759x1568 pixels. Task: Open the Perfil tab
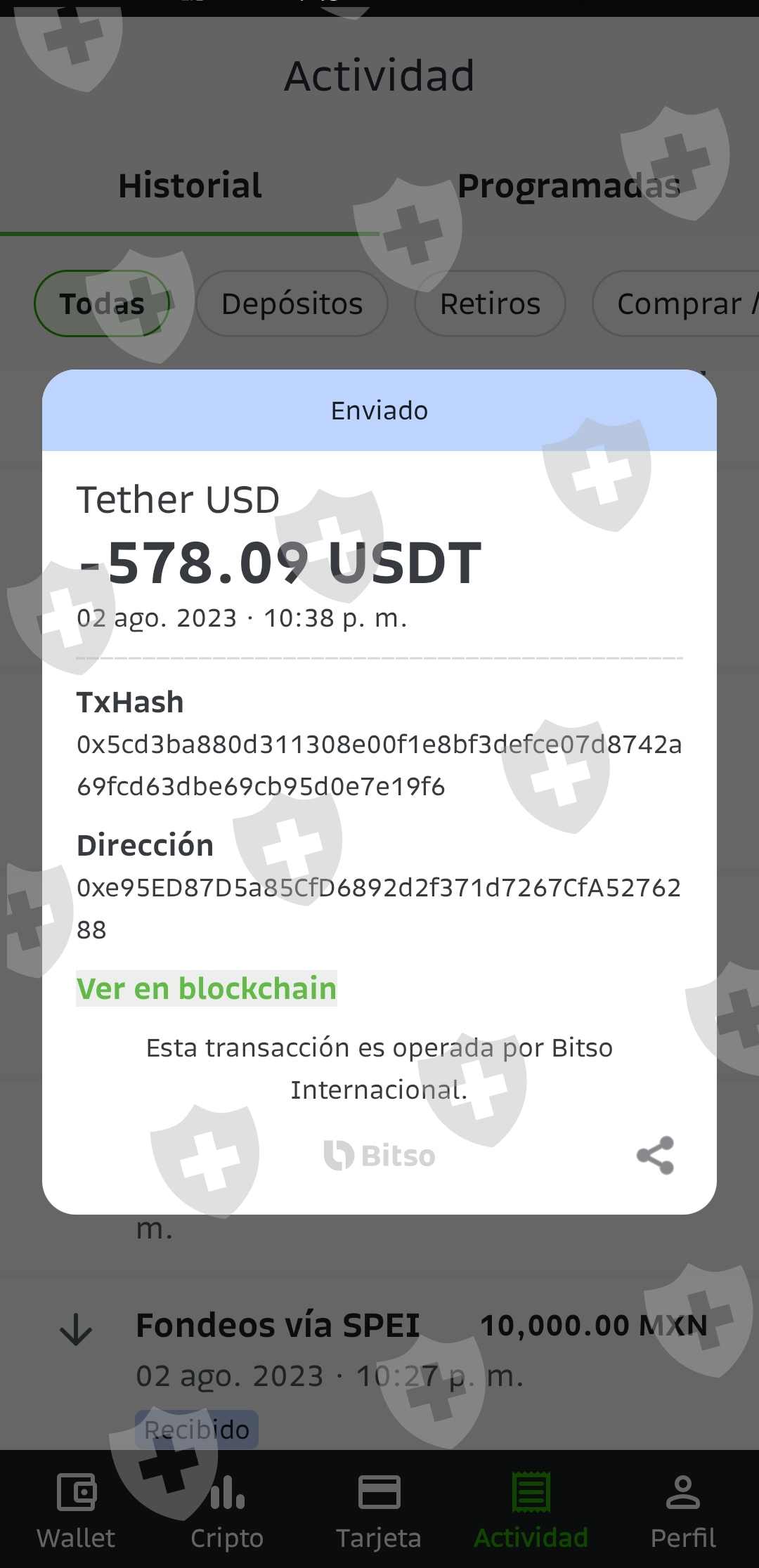tap(683, 1508)
